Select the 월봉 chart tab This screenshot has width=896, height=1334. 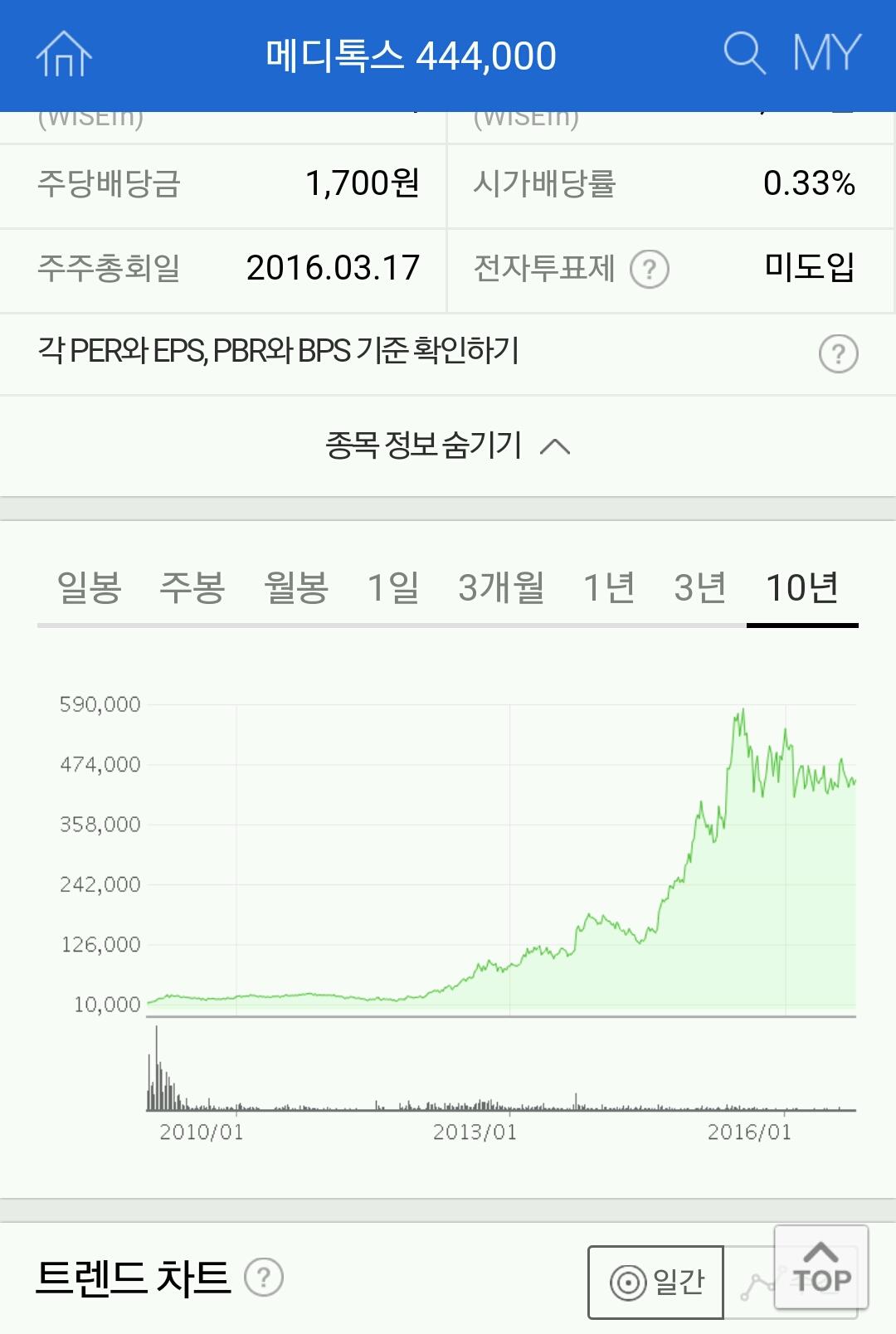pyautogui.click(x=296, y=587)
